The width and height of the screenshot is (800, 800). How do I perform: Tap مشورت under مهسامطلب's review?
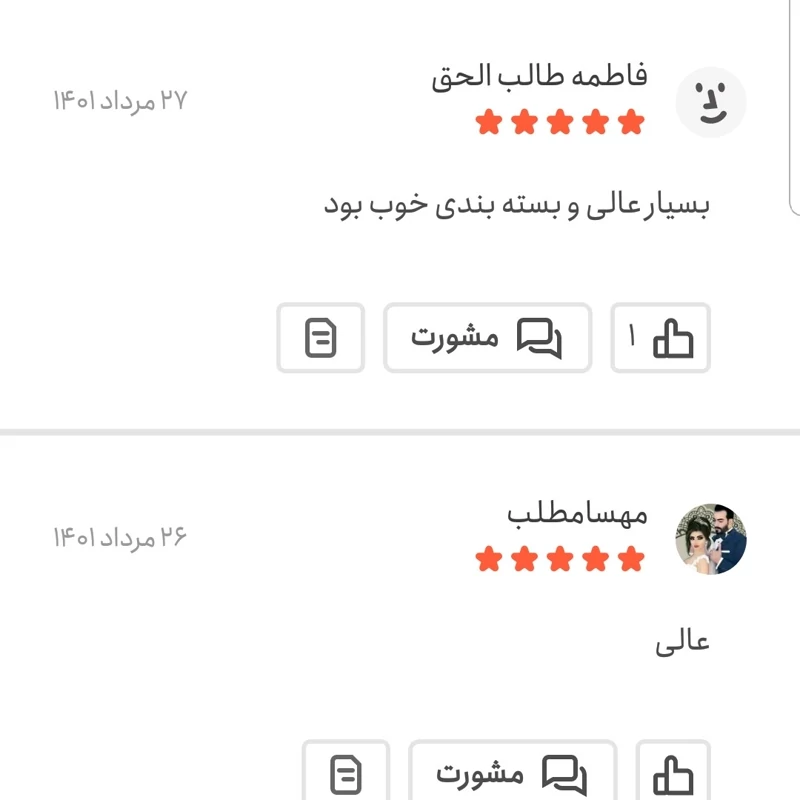coord(512,773)
